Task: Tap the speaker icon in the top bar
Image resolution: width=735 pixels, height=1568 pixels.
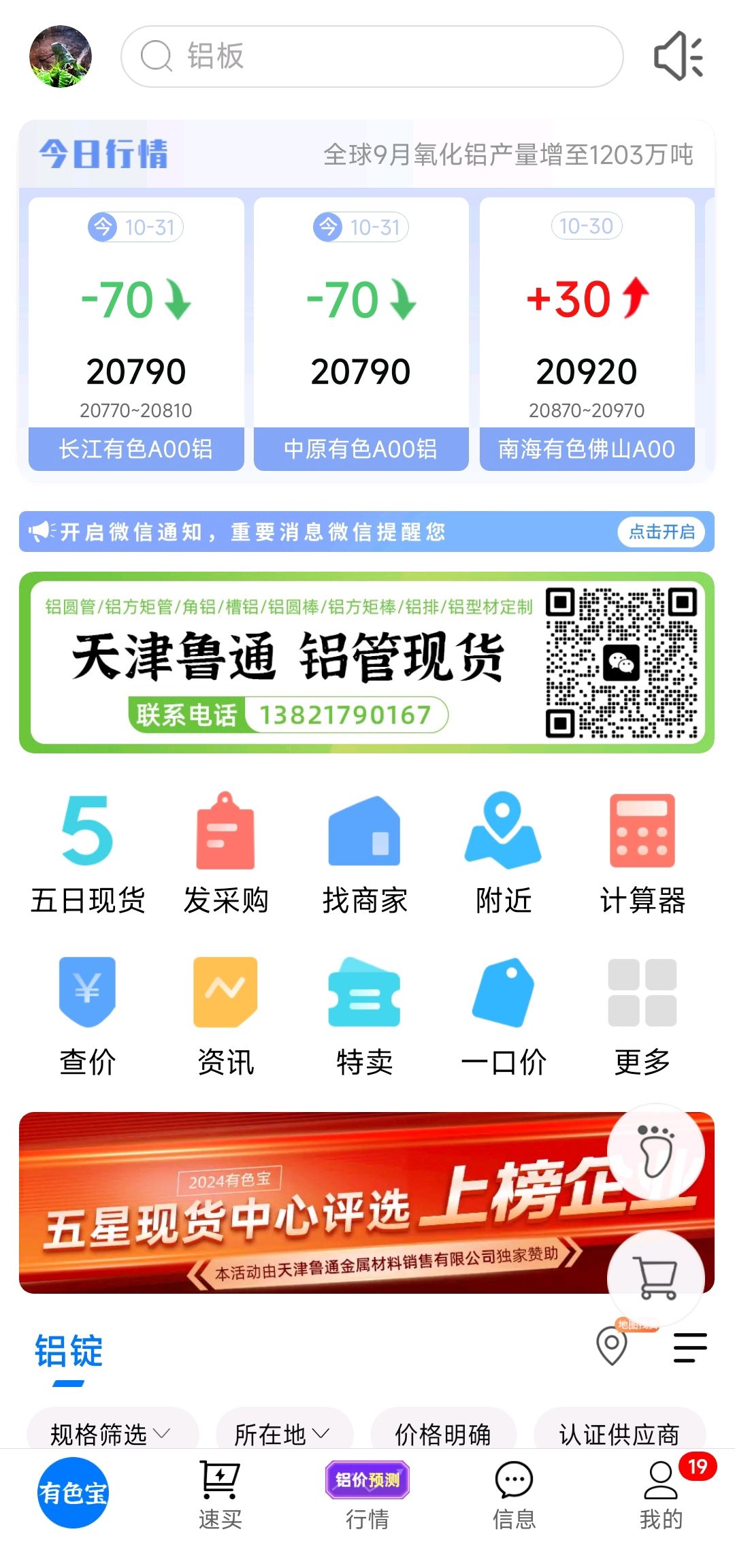Action: [679, 56]
